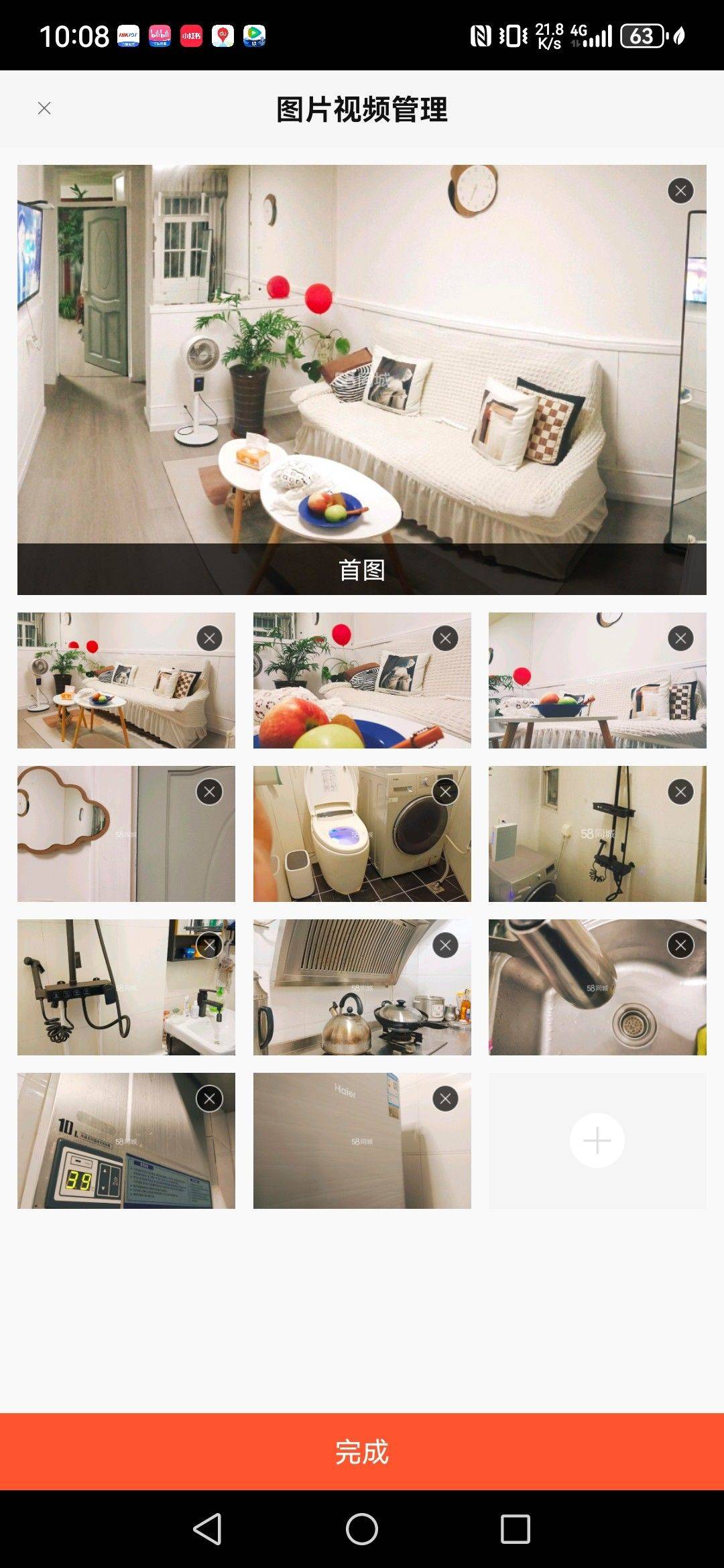Close the 图片视频管理 page
Screen dimensions: 724x1568
coord(44,109)
